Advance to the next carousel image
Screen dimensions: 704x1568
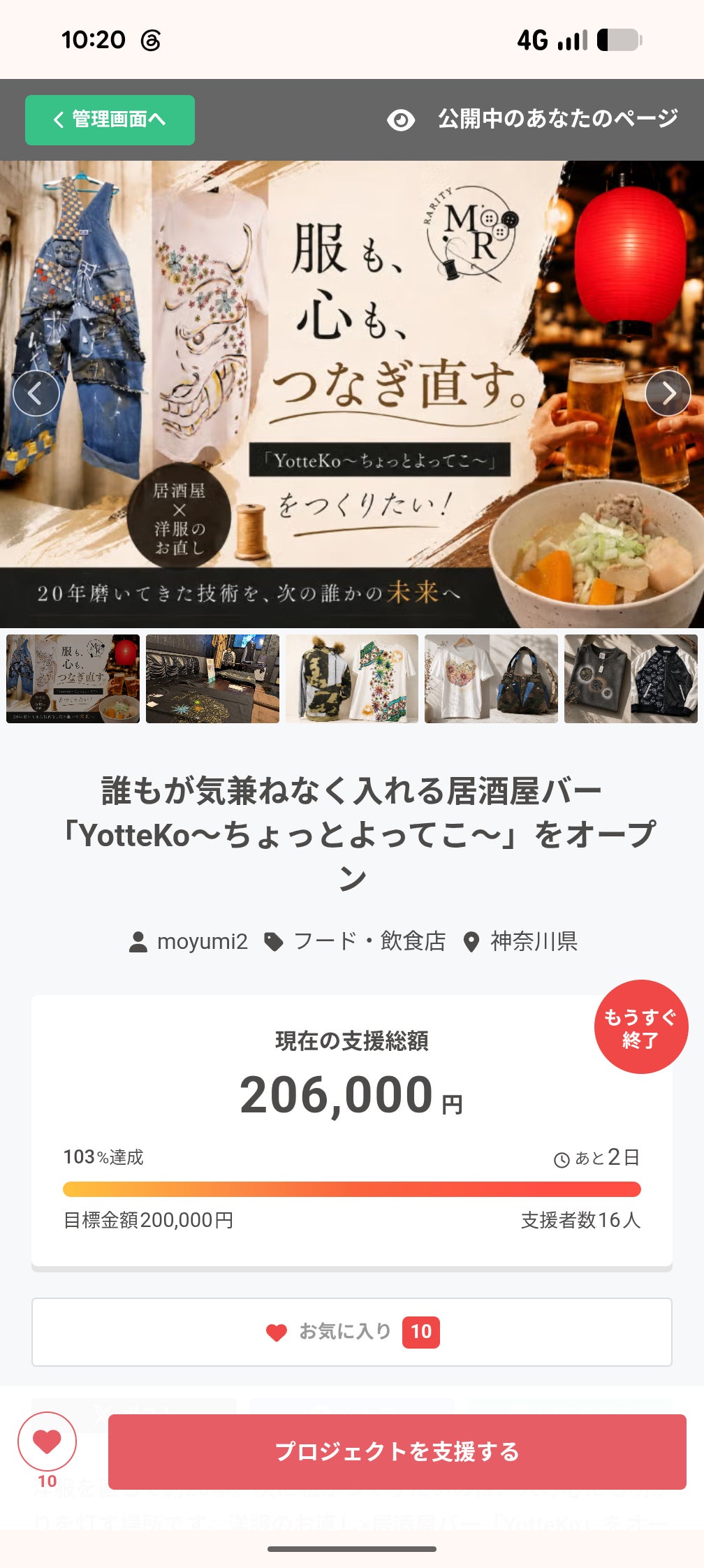[668, 393]
